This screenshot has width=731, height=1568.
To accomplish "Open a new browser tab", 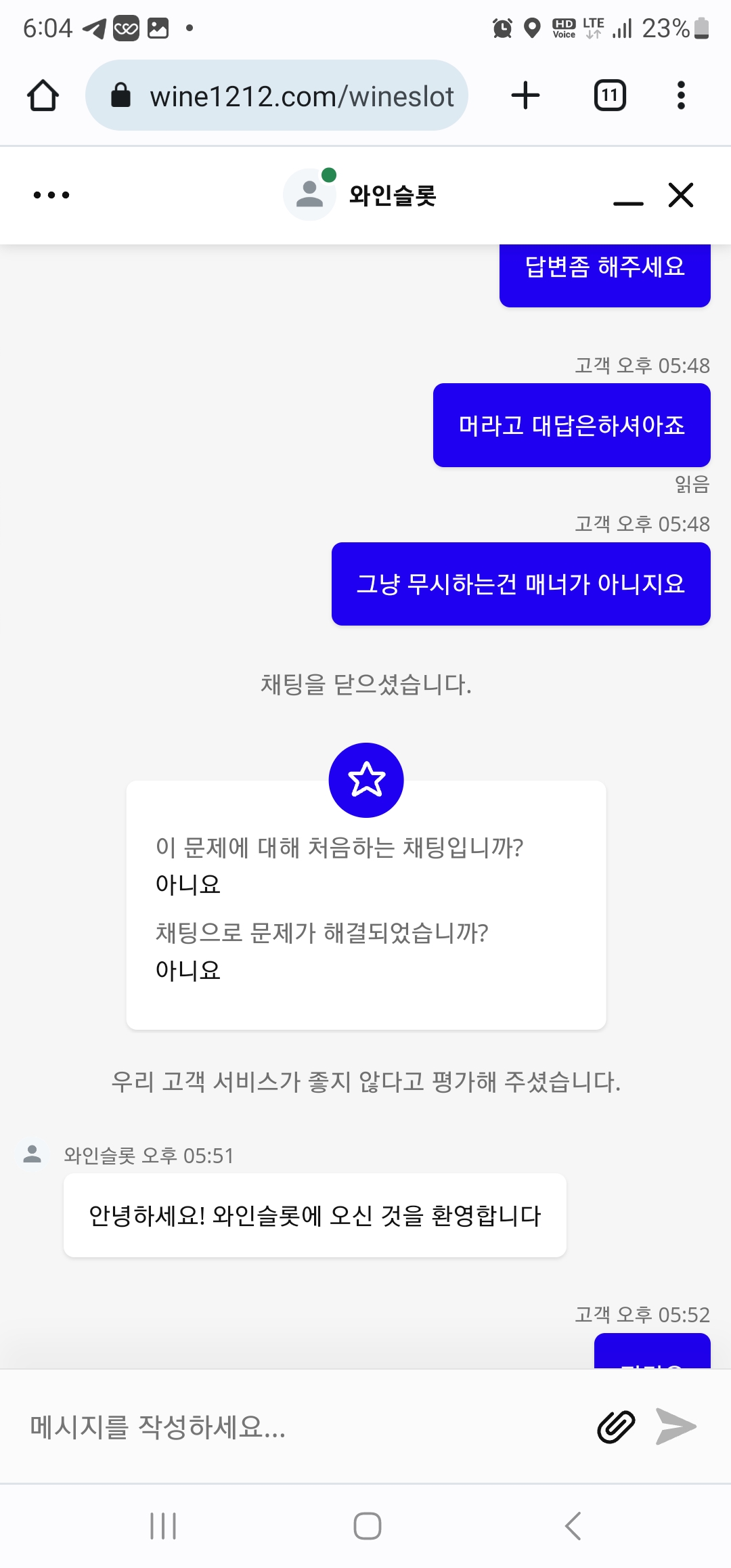I will point(525,95).
